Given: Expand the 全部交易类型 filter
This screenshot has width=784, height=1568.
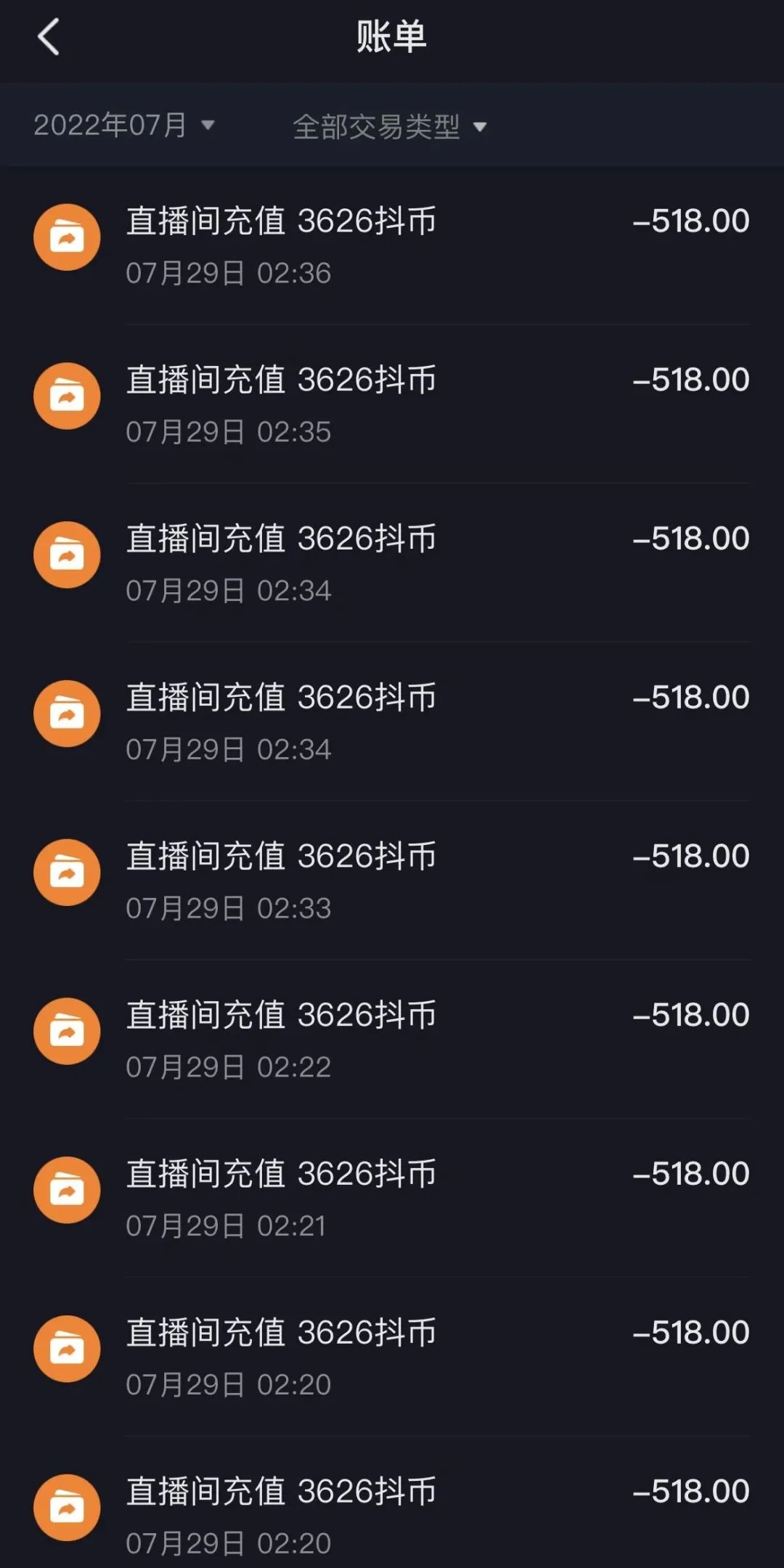Looking at the screenshot, I should (389, 127).
